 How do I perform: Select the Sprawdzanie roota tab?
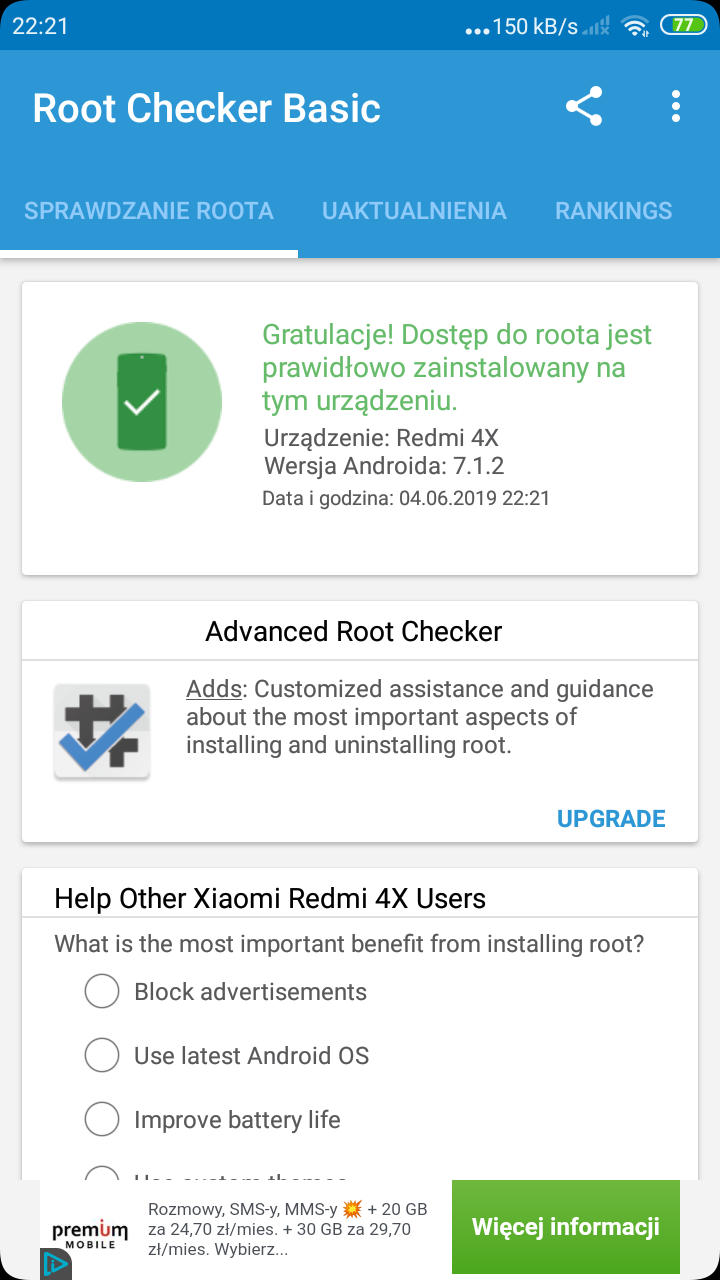click(149, 211)
